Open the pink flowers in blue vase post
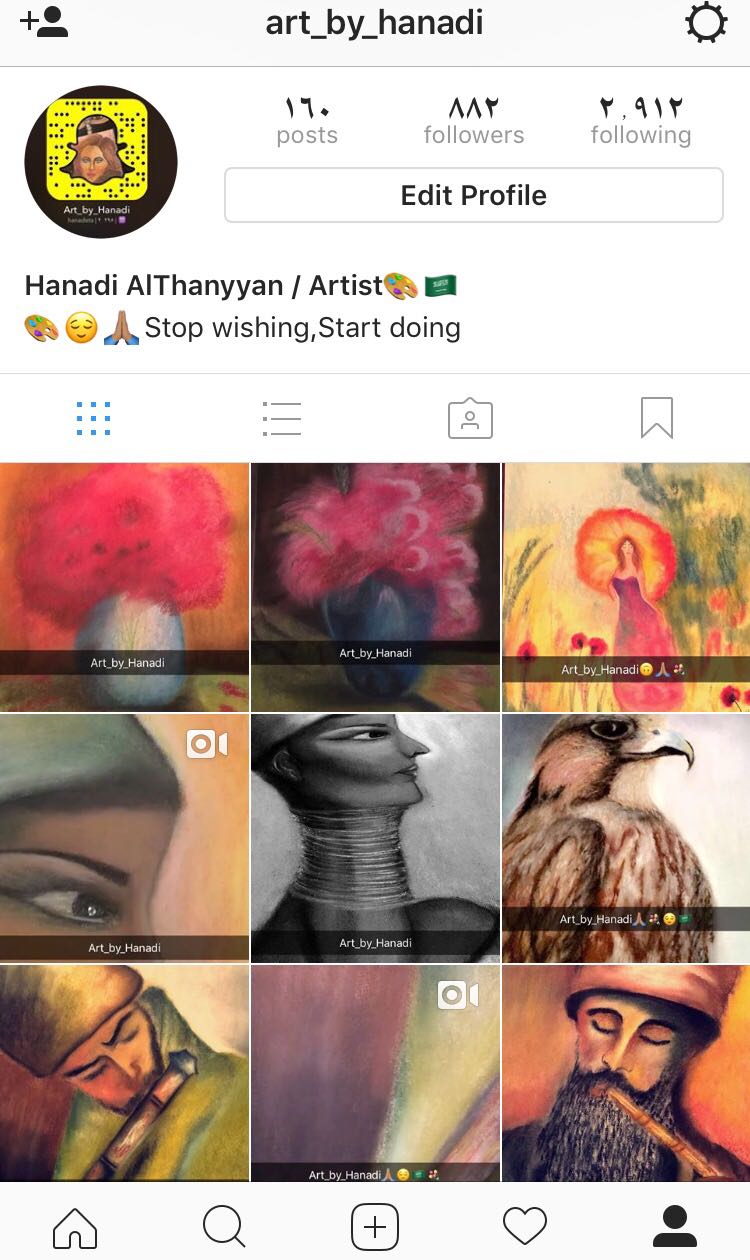This screenshot has width=750, height=1260. coord(375,587)
